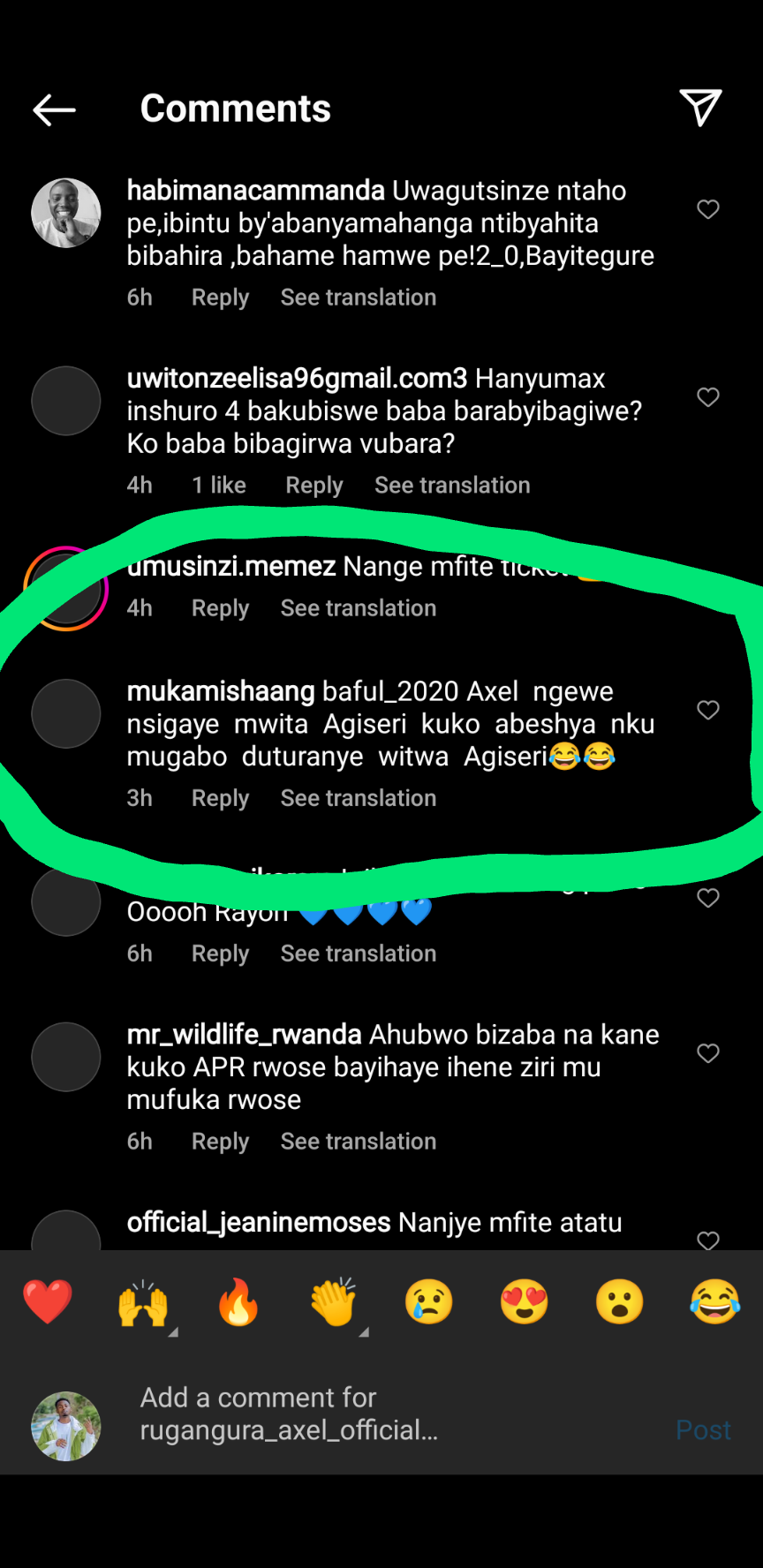This screenshot has width=763, height=1568.
Task: Tap Post to submit comment
Action: pos(703,1429)
